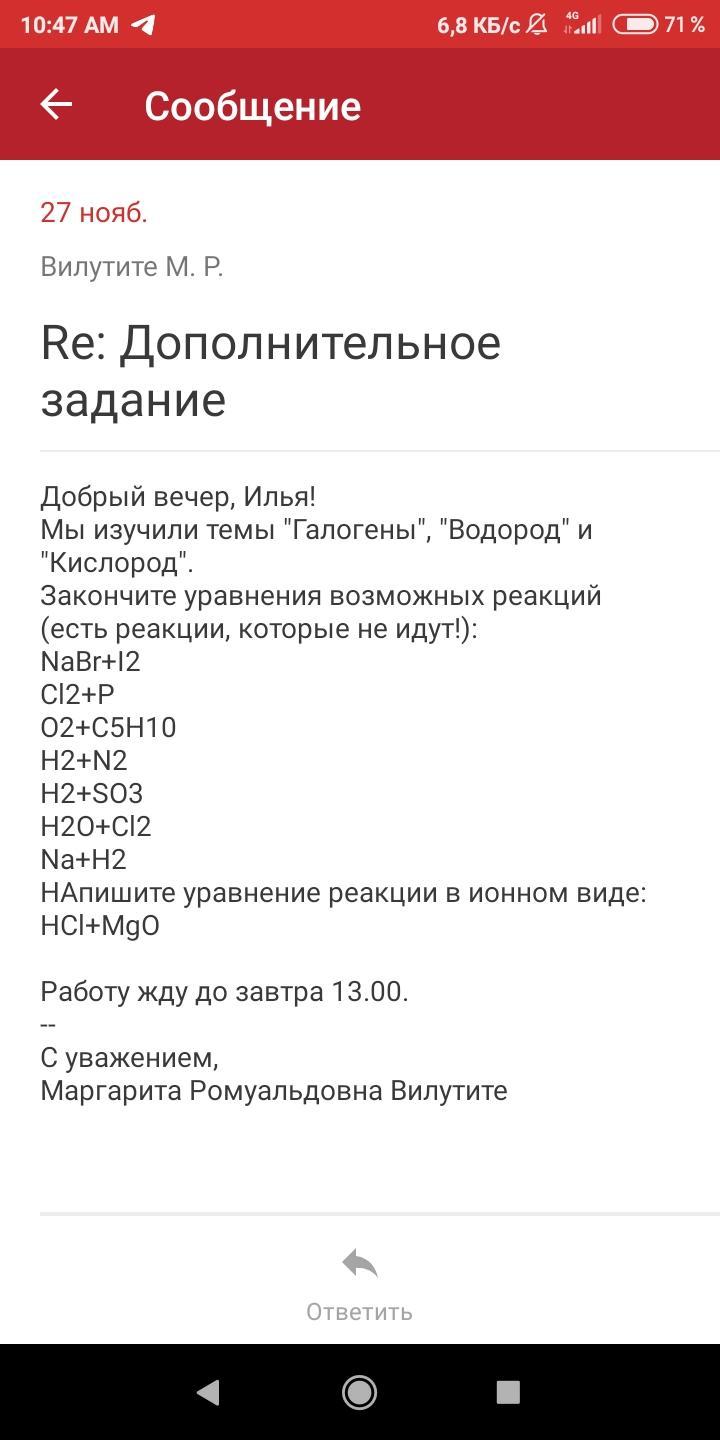Open the recent apps view
The image size is (720, 1440).
pyautogui.click(x=508, y=1392)
